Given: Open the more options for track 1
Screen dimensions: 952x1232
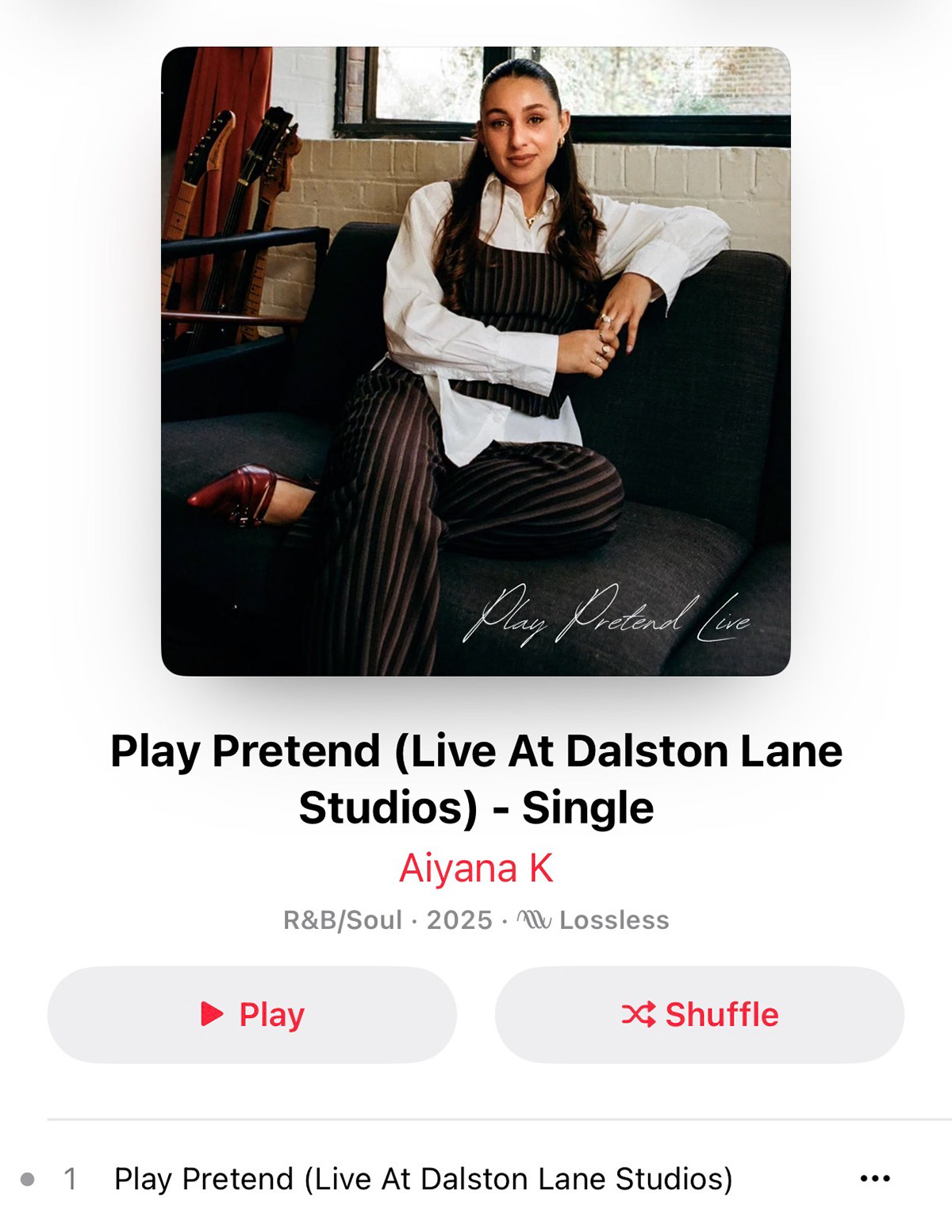Looking at the screenshot, I should coord(875,1179).
